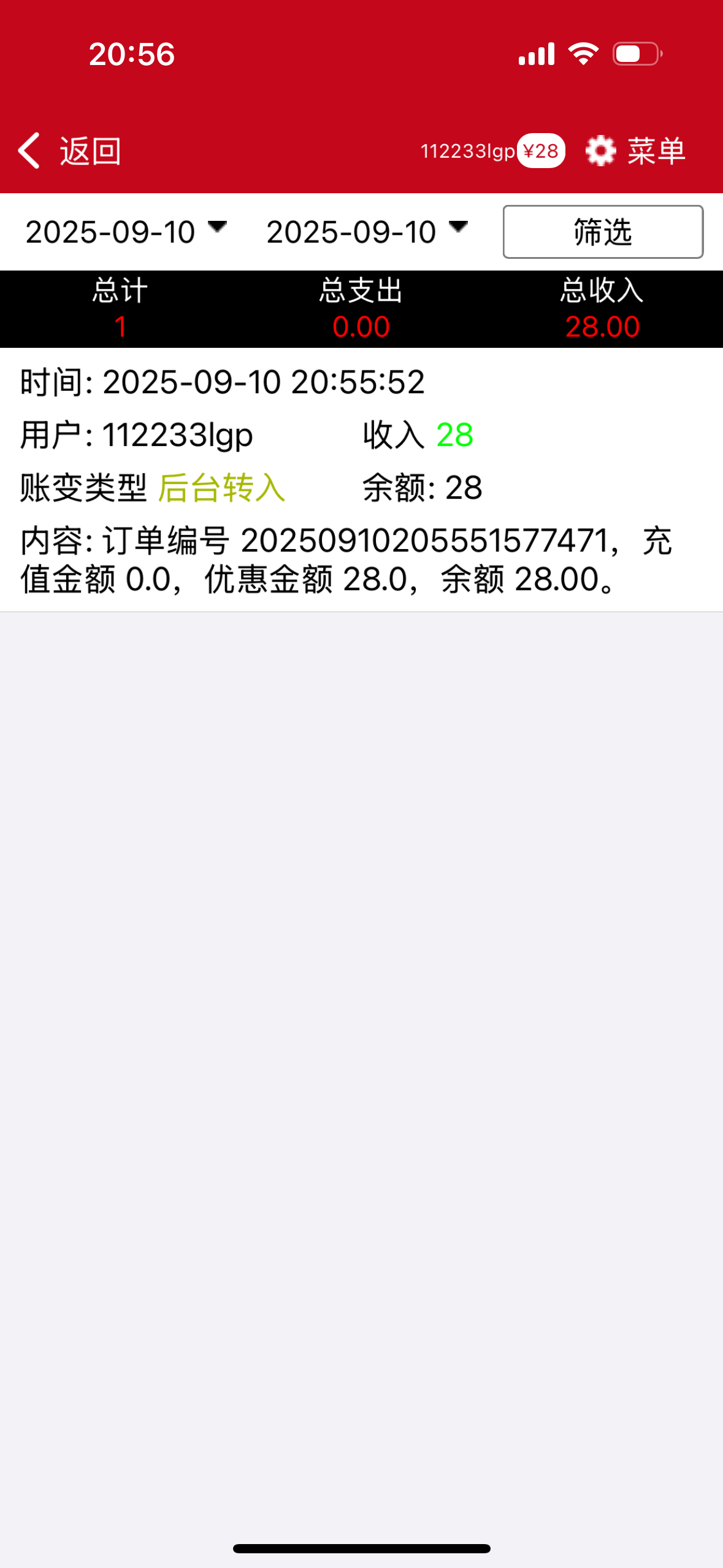The height and width of the screenshot is (1568, 723).
Task: Tap the 筛选 filter button
Action: 603,232
